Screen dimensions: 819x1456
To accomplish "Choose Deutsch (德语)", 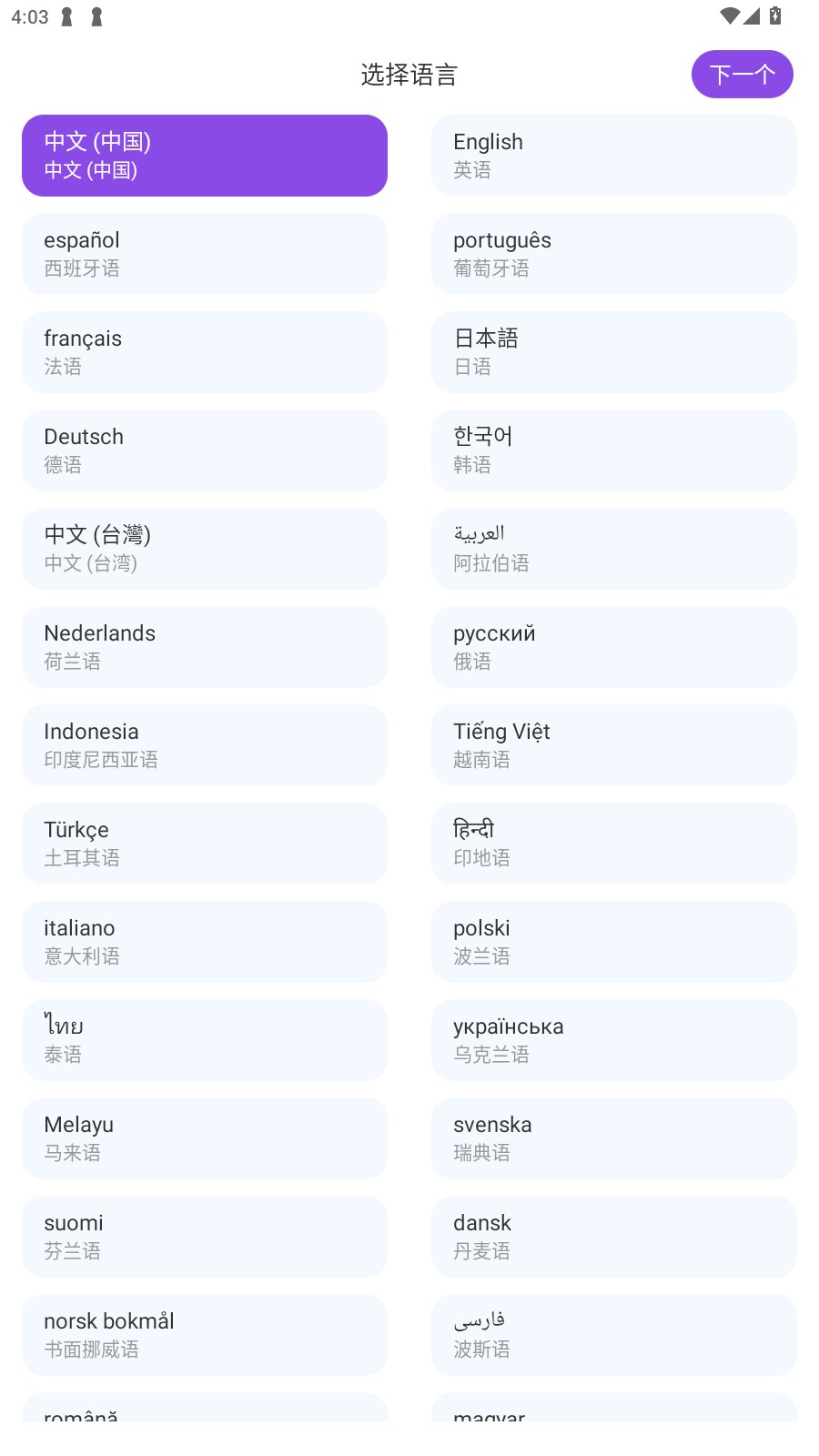I will coord(205,450).
